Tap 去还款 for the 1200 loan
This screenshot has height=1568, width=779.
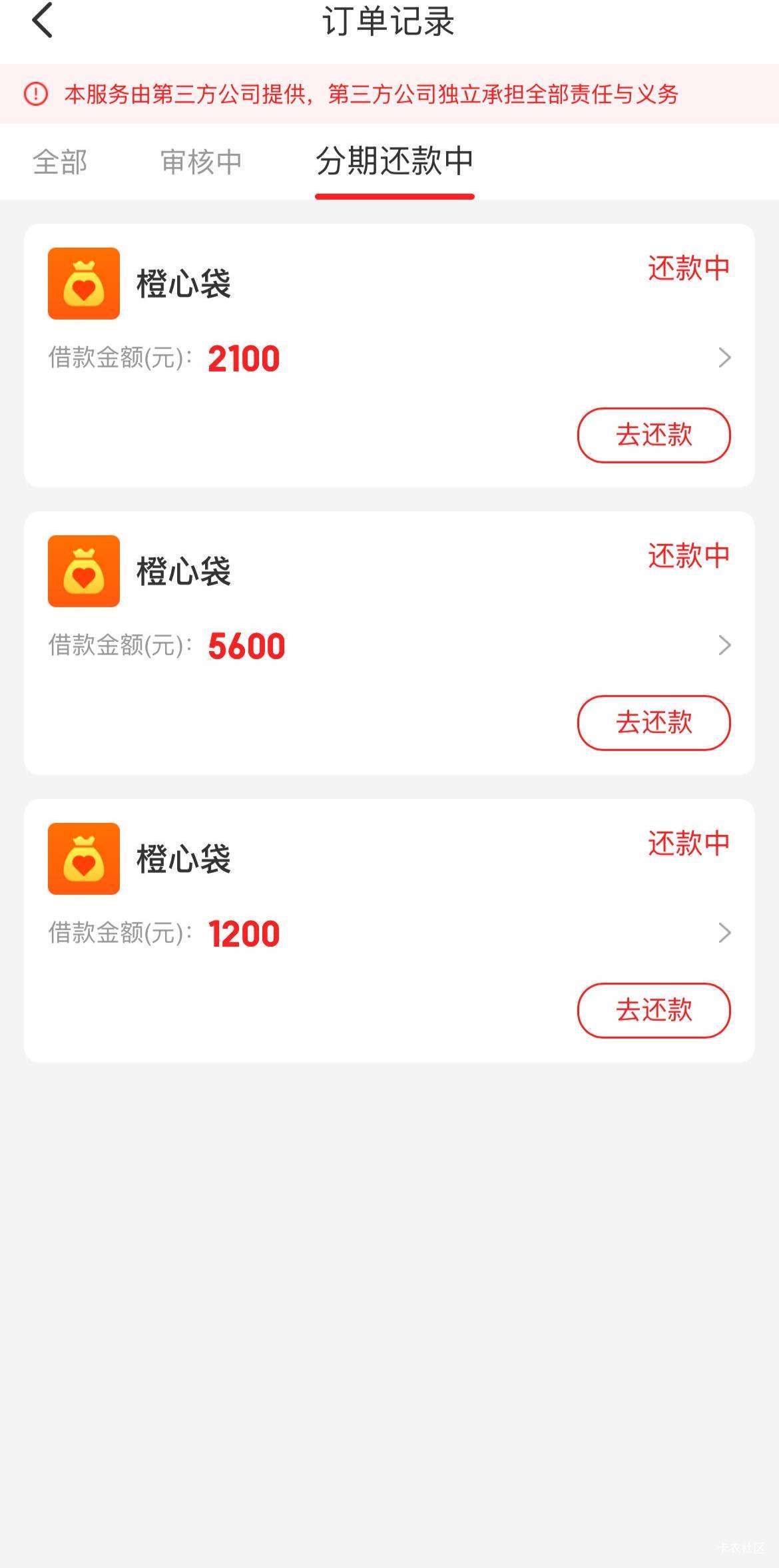653,1010
